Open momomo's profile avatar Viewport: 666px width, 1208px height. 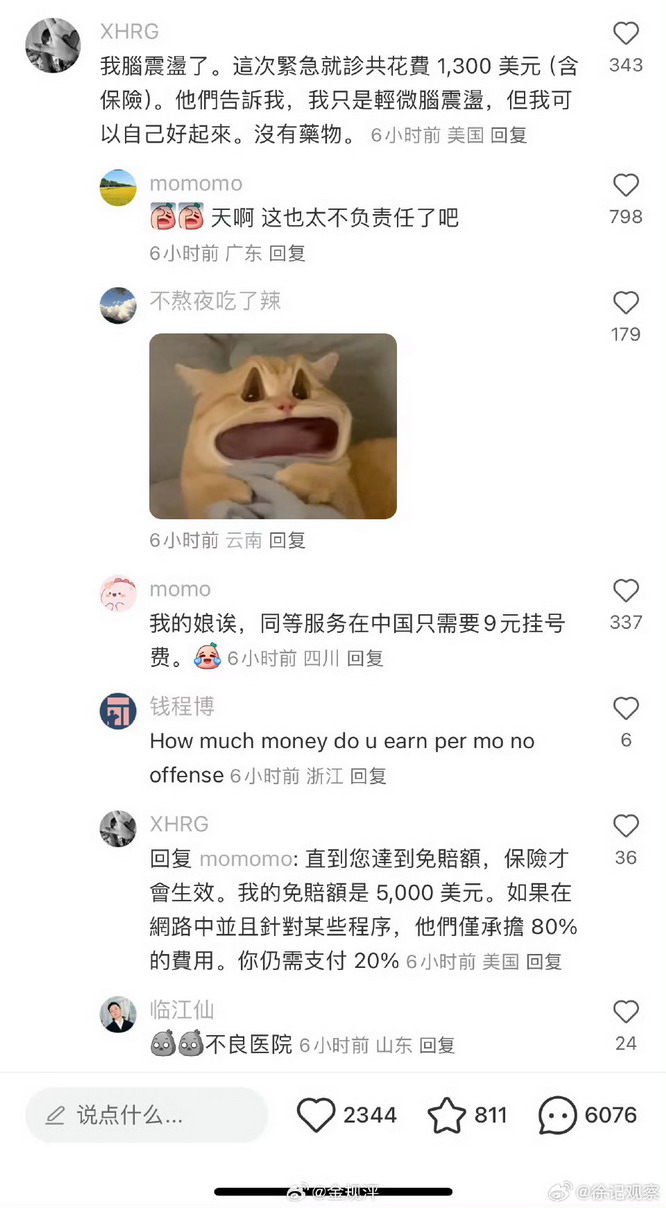tap(118, 188)
